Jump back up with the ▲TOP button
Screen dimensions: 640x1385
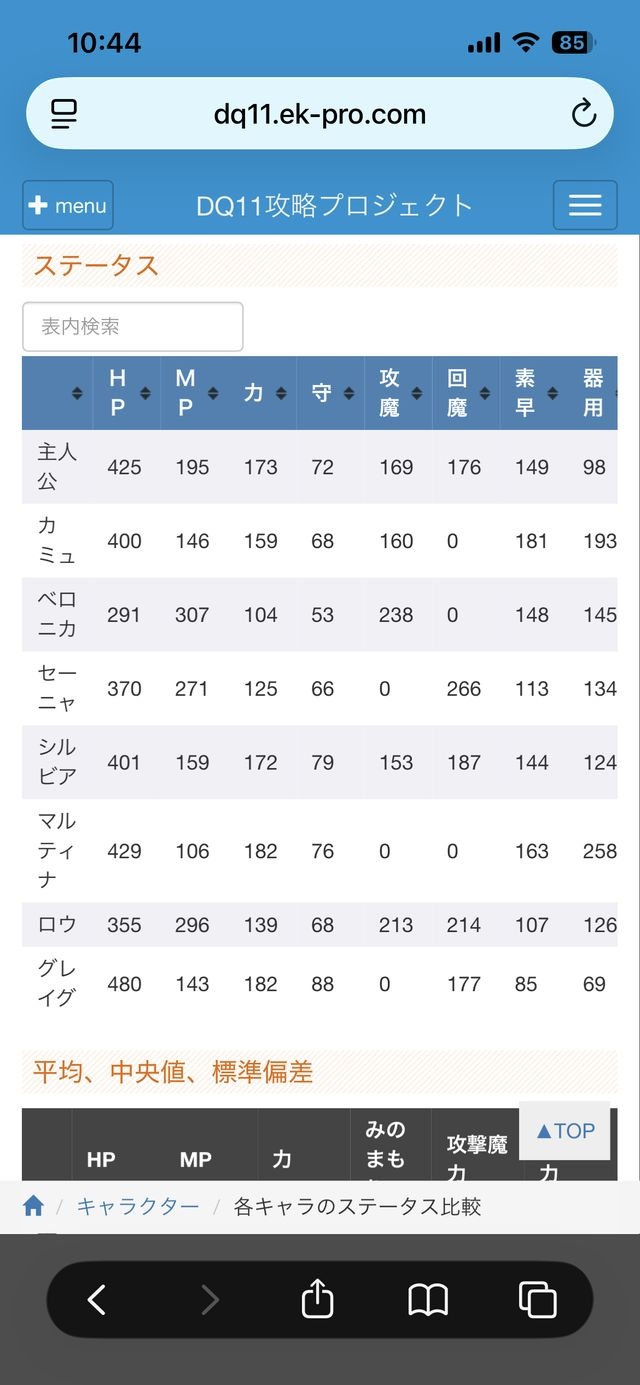click(565, 1131)
